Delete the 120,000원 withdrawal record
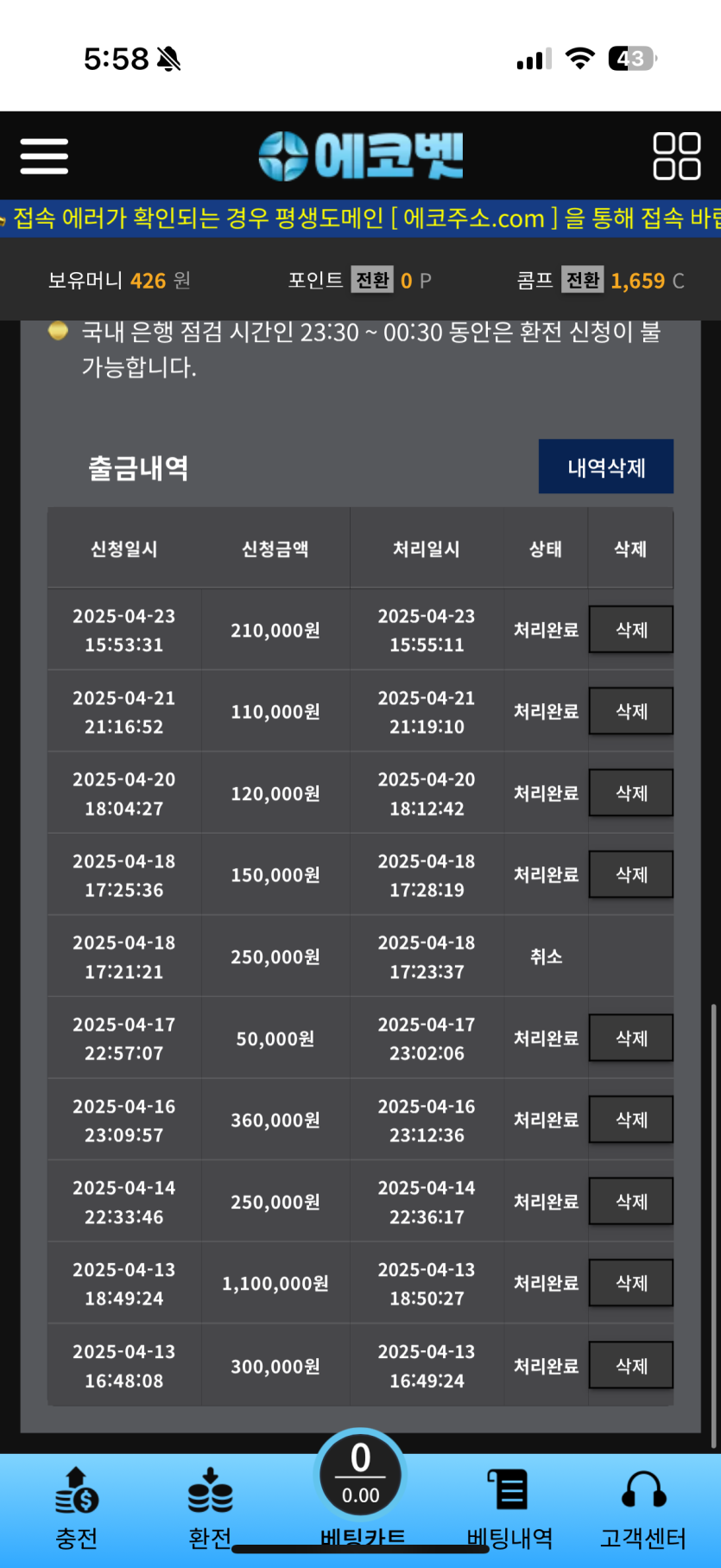The height and width of the screenshot is (1568, 721). pyautogui.click(x=630, y=793)
